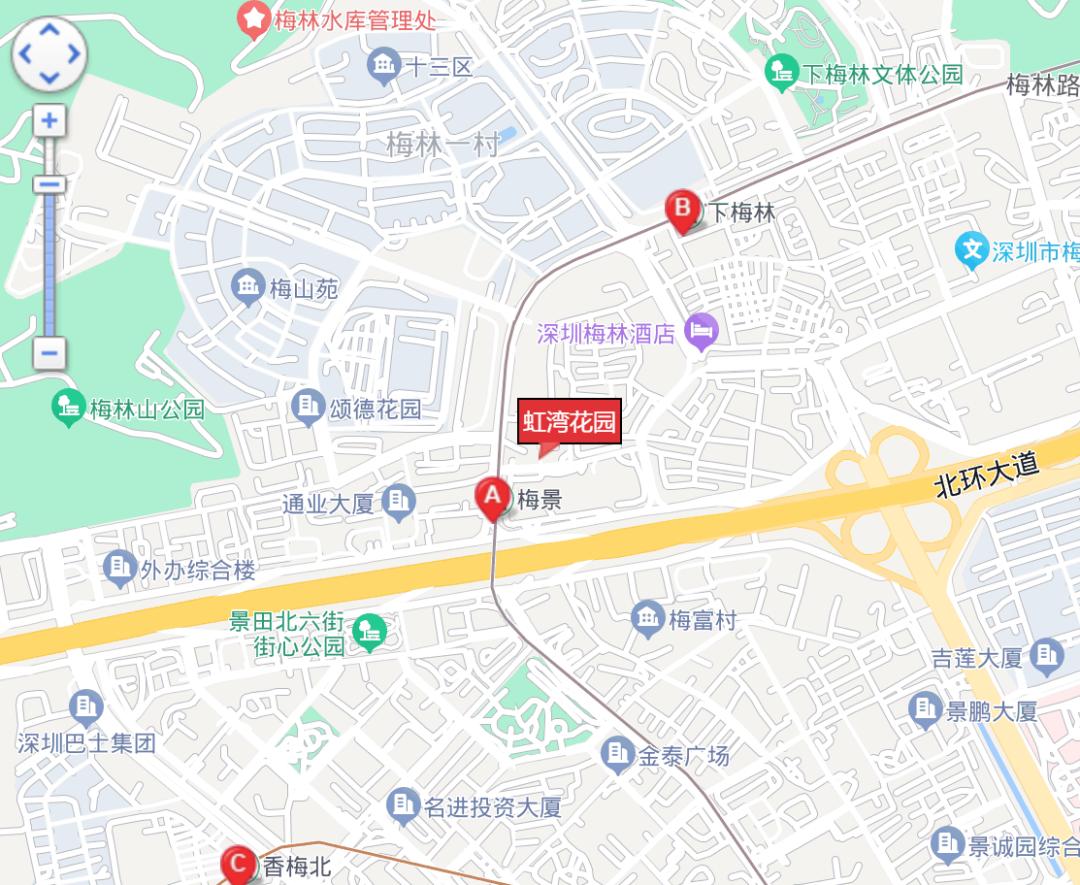This screenshot has width=1080, height=885.
Task: Tap the 虹湾花园 red label
Action: click(x=570, y=422)
